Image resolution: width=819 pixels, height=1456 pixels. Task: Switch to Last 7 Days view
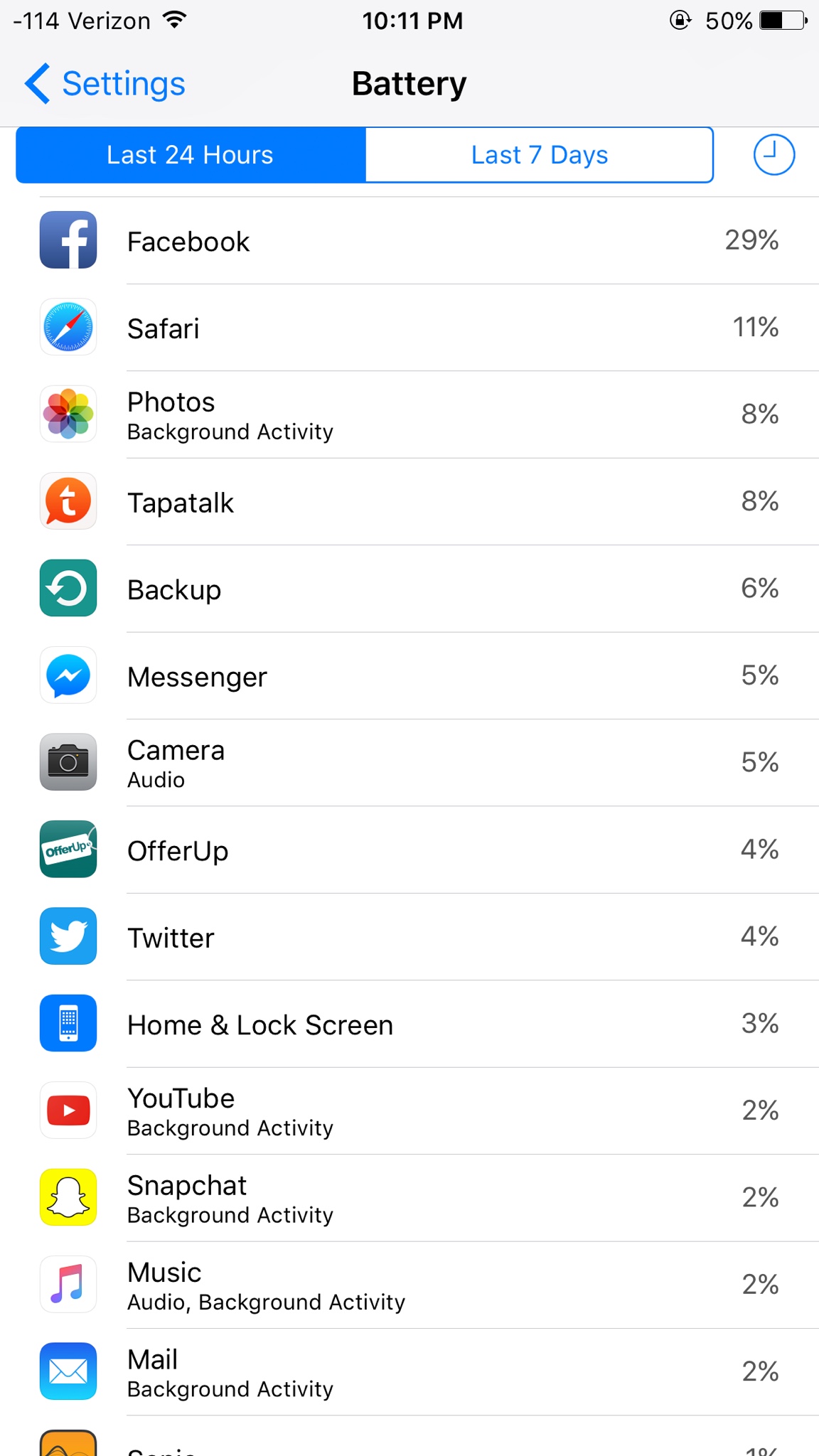pos(539,155)
